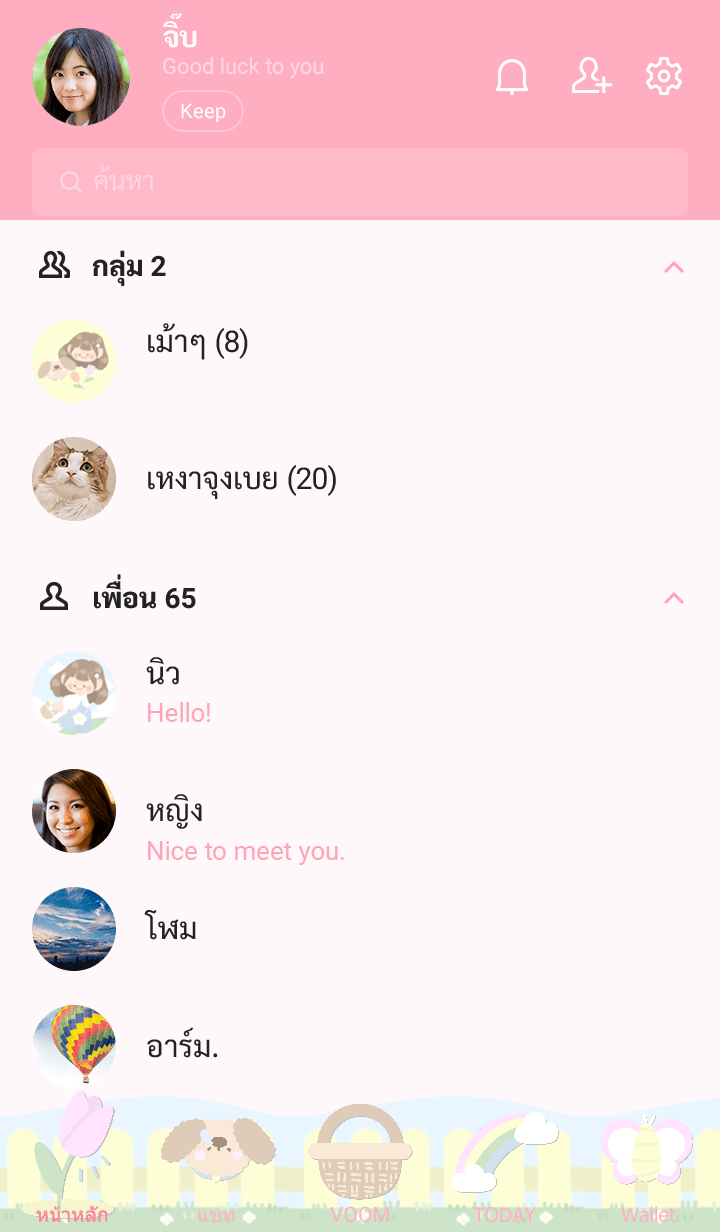This screenshot has height=1232, width=720.
Task: Collapse the เพื่อน 65 section
Action: 674,599
